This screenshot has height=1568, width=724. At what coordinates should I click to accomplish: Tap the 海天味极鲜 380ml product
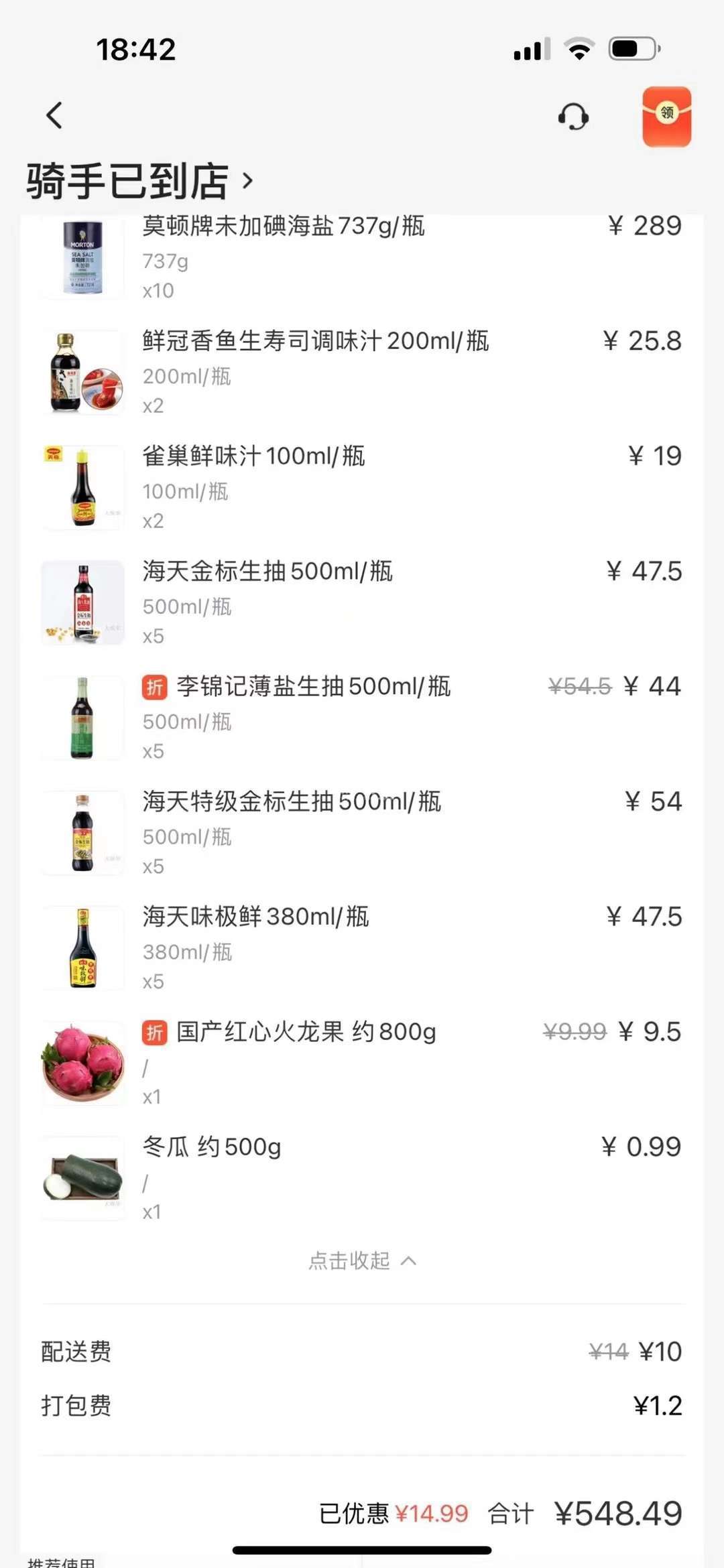point(255,917)
